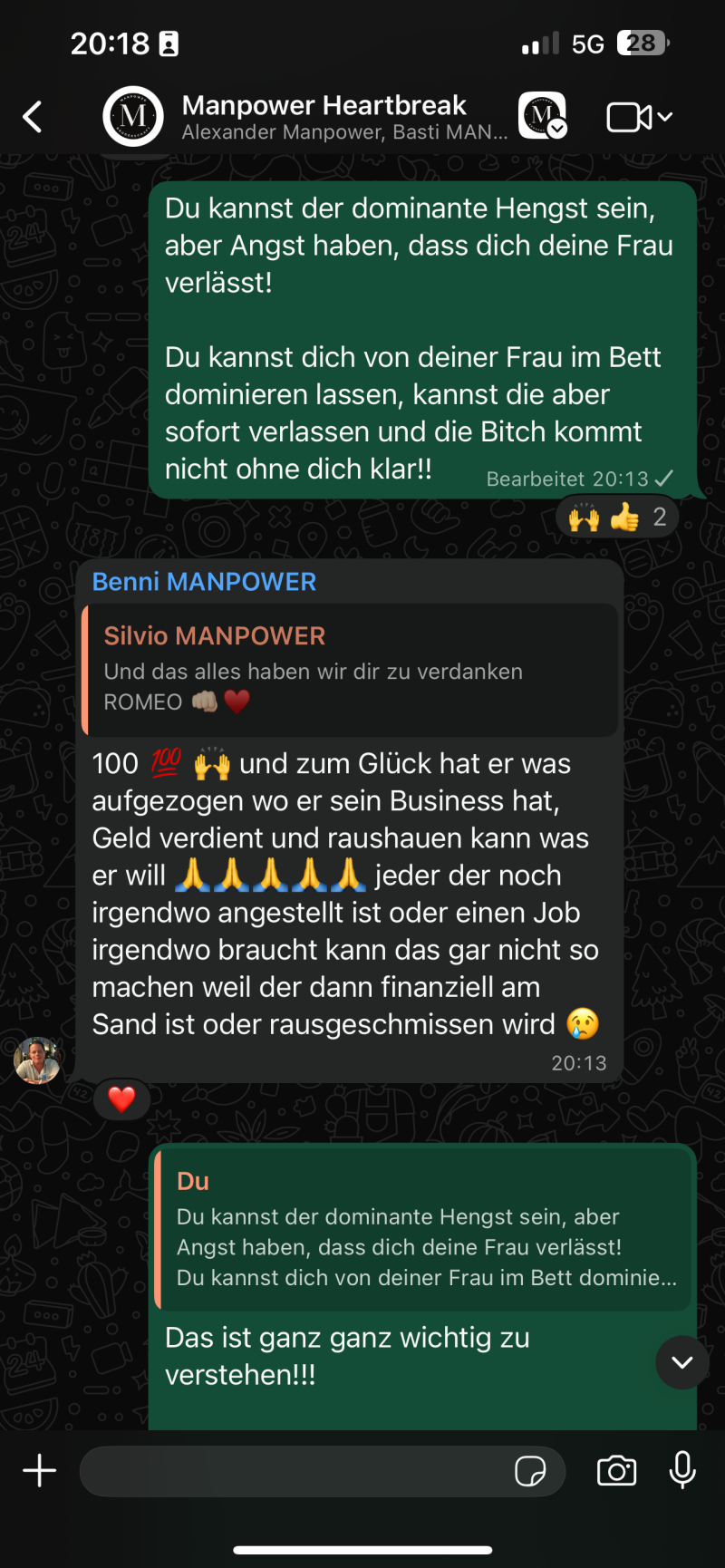Go back to the chat list

click(33, 117)
